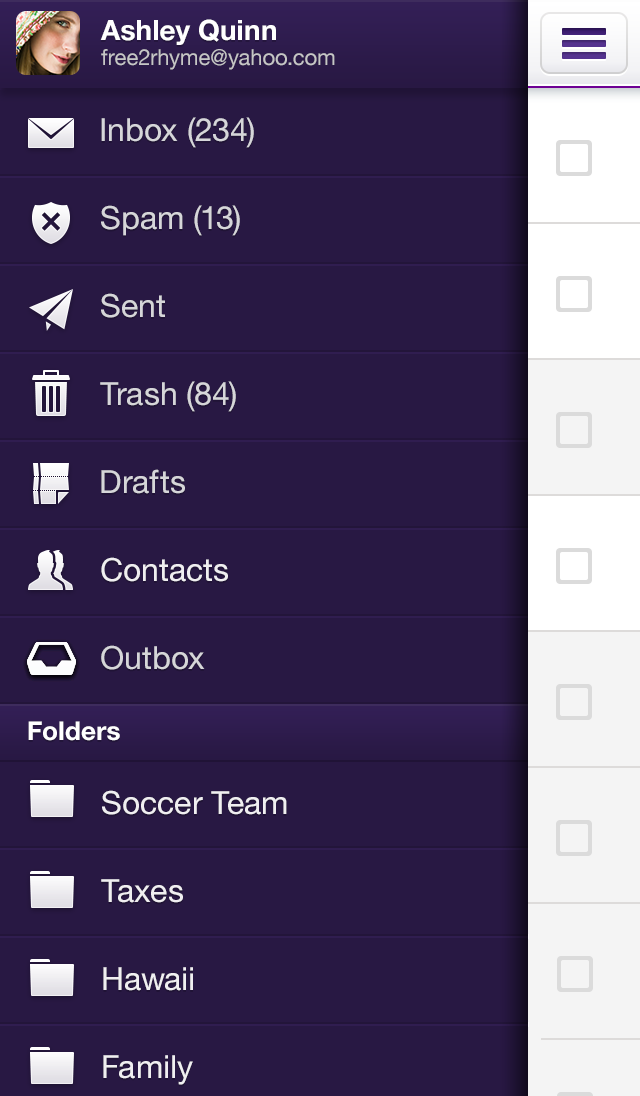Close the drawer using the hamburger menu button

584,43
